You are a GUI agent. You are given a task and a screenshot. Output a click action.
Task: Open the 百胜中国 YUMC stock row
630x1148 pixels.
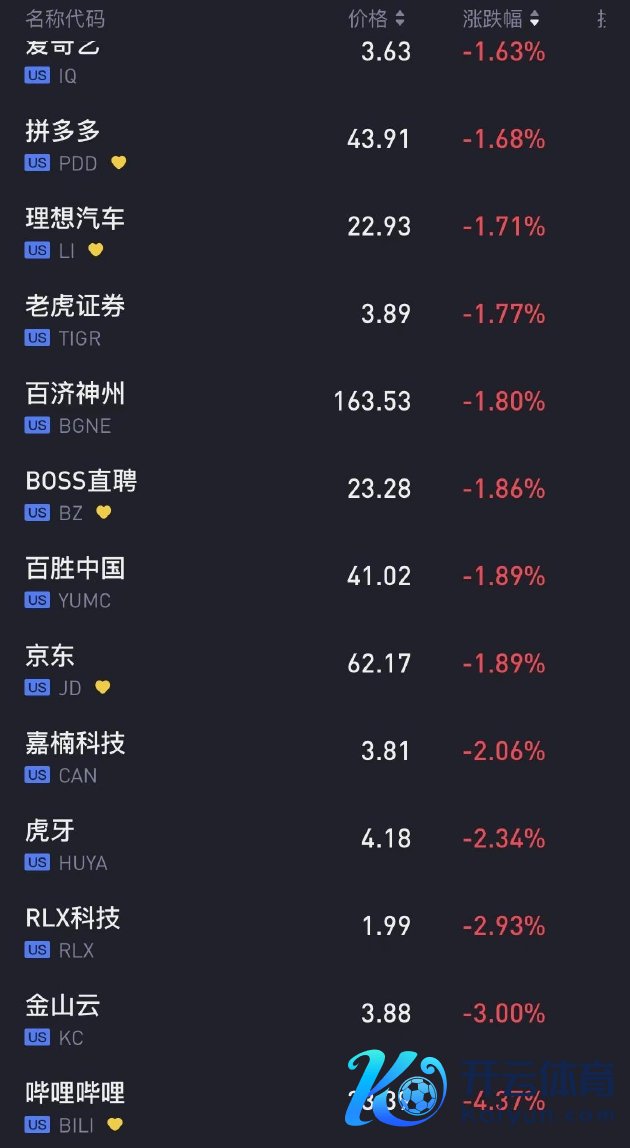(x=315, y=583)
